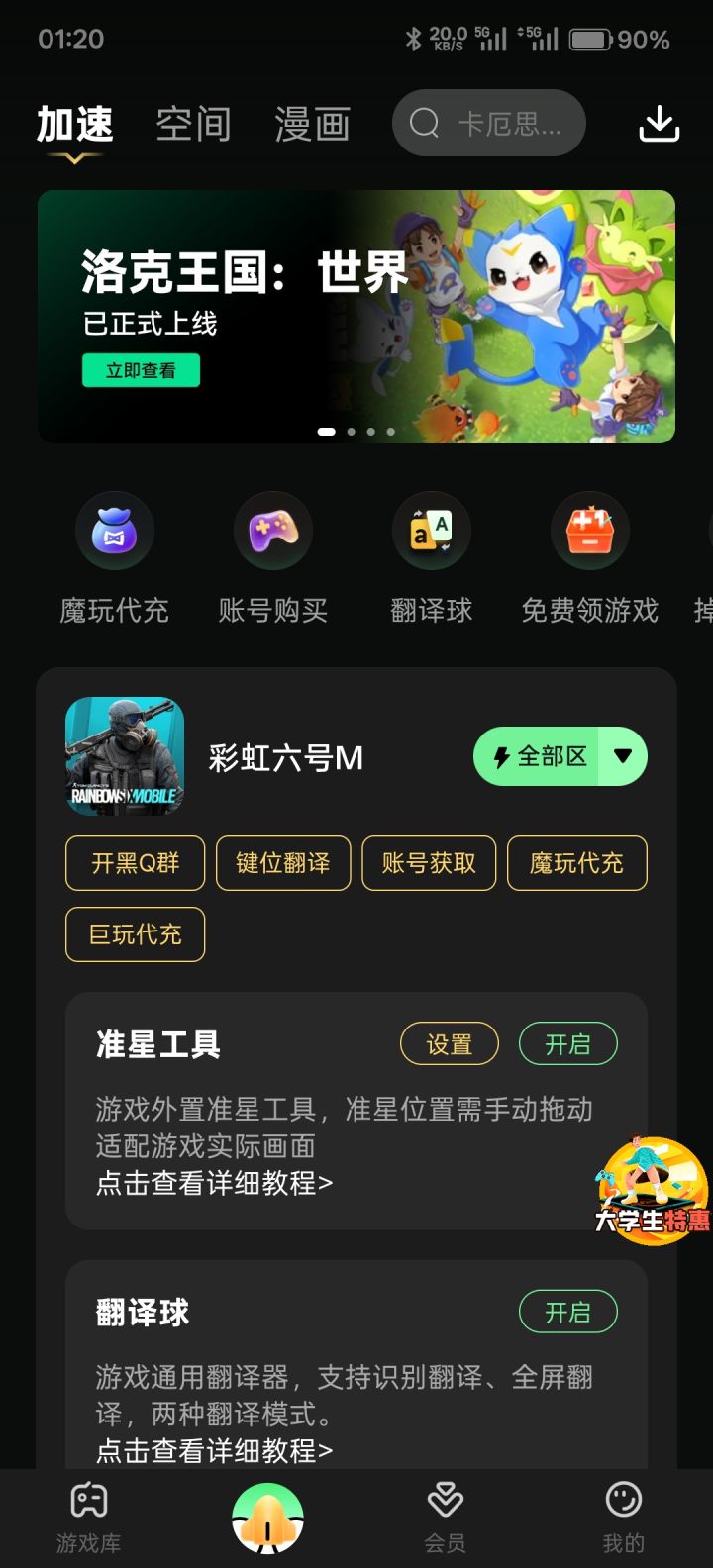Open the 翻译球 translator icon
This screenshot has width=713, height=1568.
pos(432,530)
